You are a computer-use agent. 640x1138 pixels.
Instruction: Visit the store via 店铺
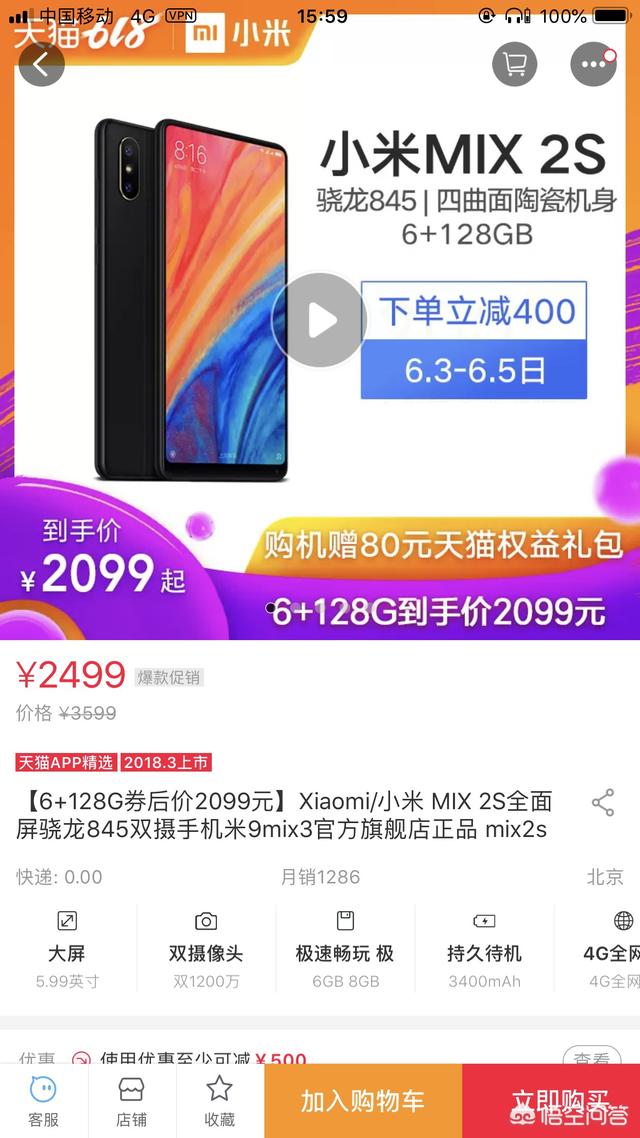tap(131, 1102)
